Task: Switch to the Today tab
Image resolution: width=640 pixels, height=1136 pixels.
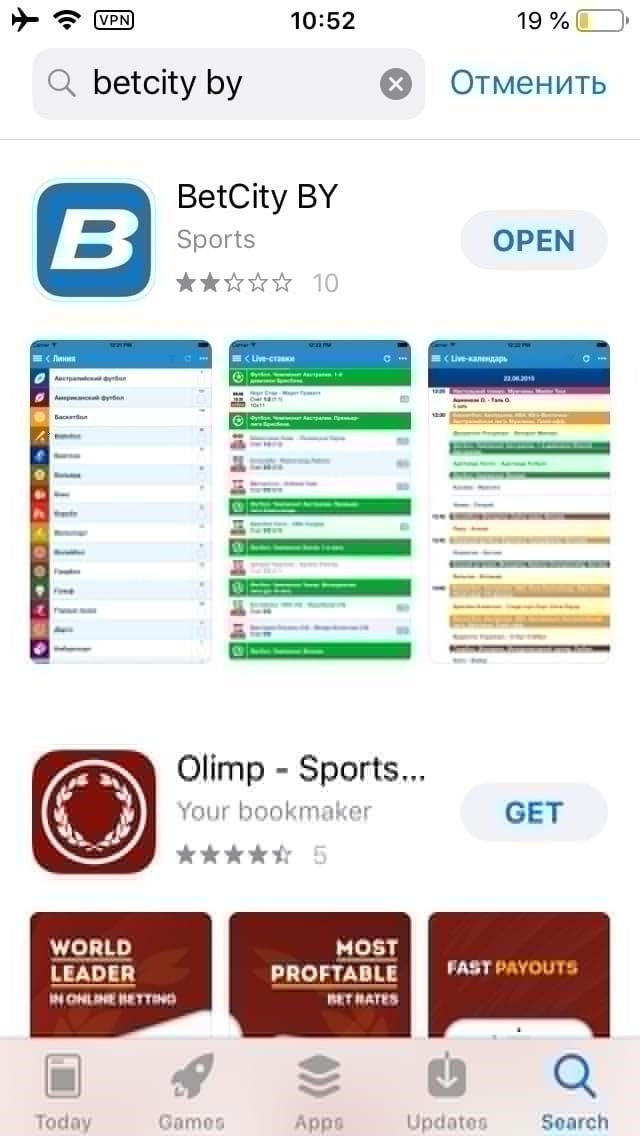Action: click(x=63, y=1090)
